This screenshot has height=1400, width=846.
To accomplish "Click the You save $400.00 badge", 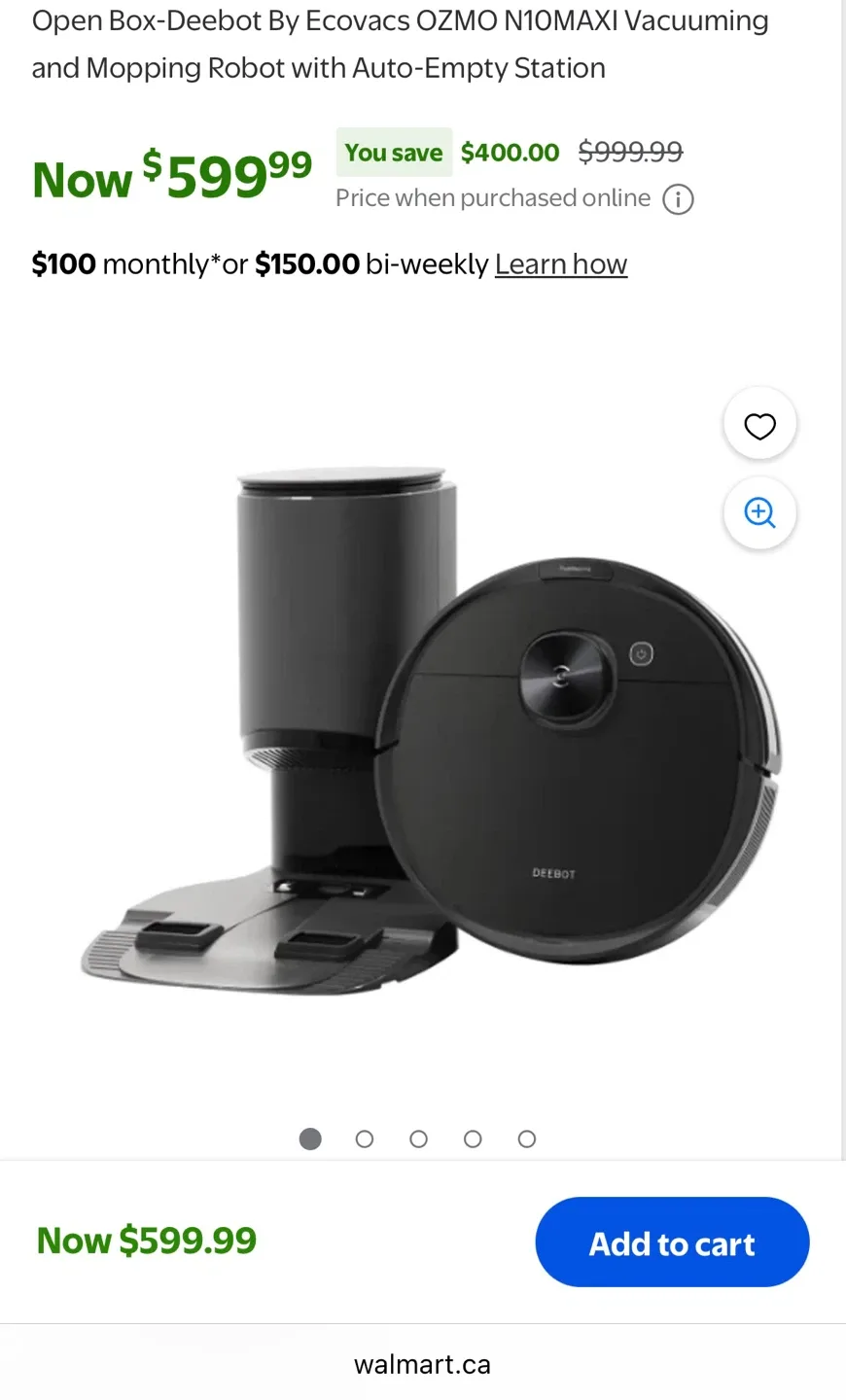I will click(393, 153).
